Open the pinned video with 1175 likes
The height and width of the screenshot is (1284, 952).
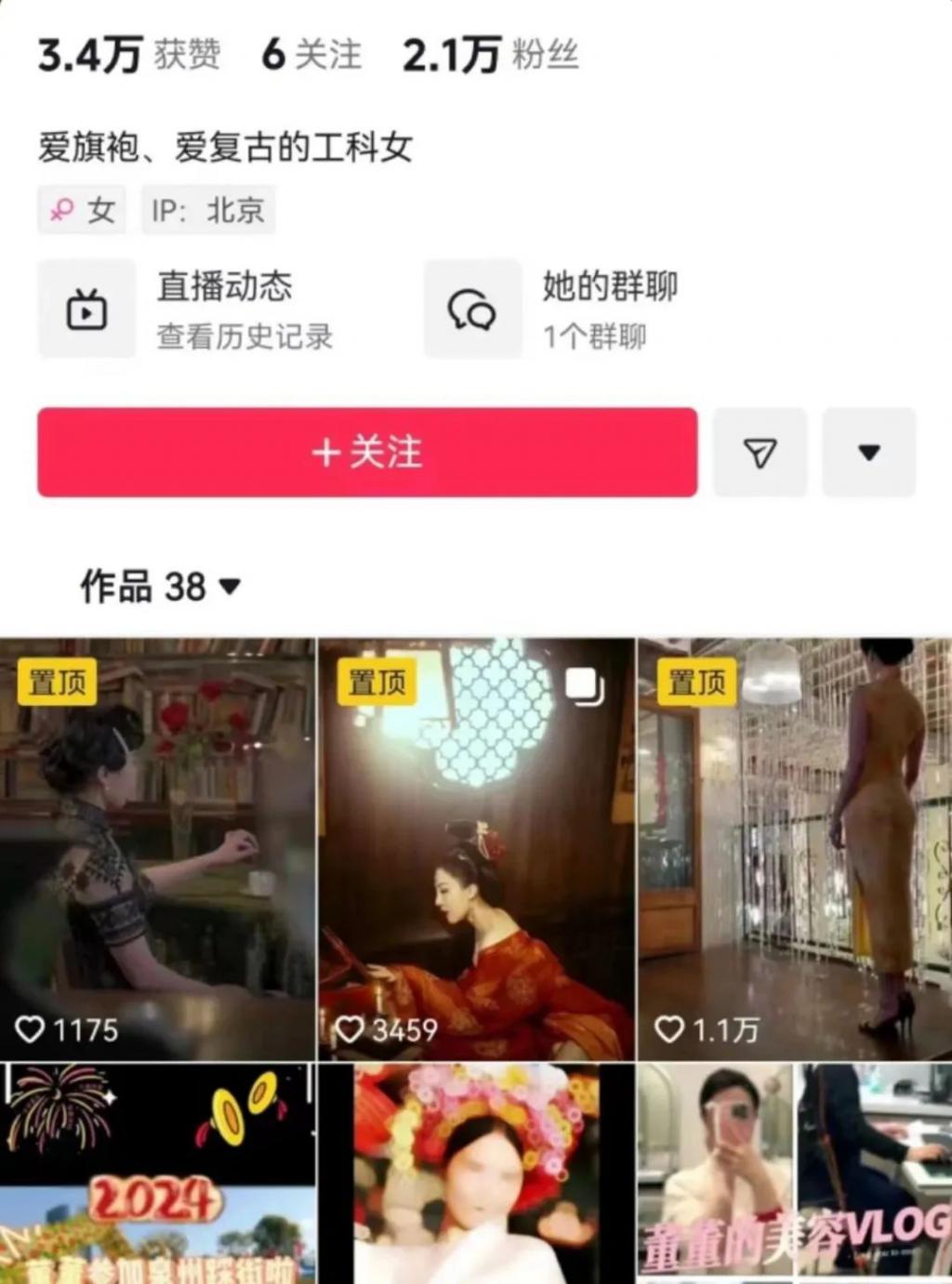157,848
